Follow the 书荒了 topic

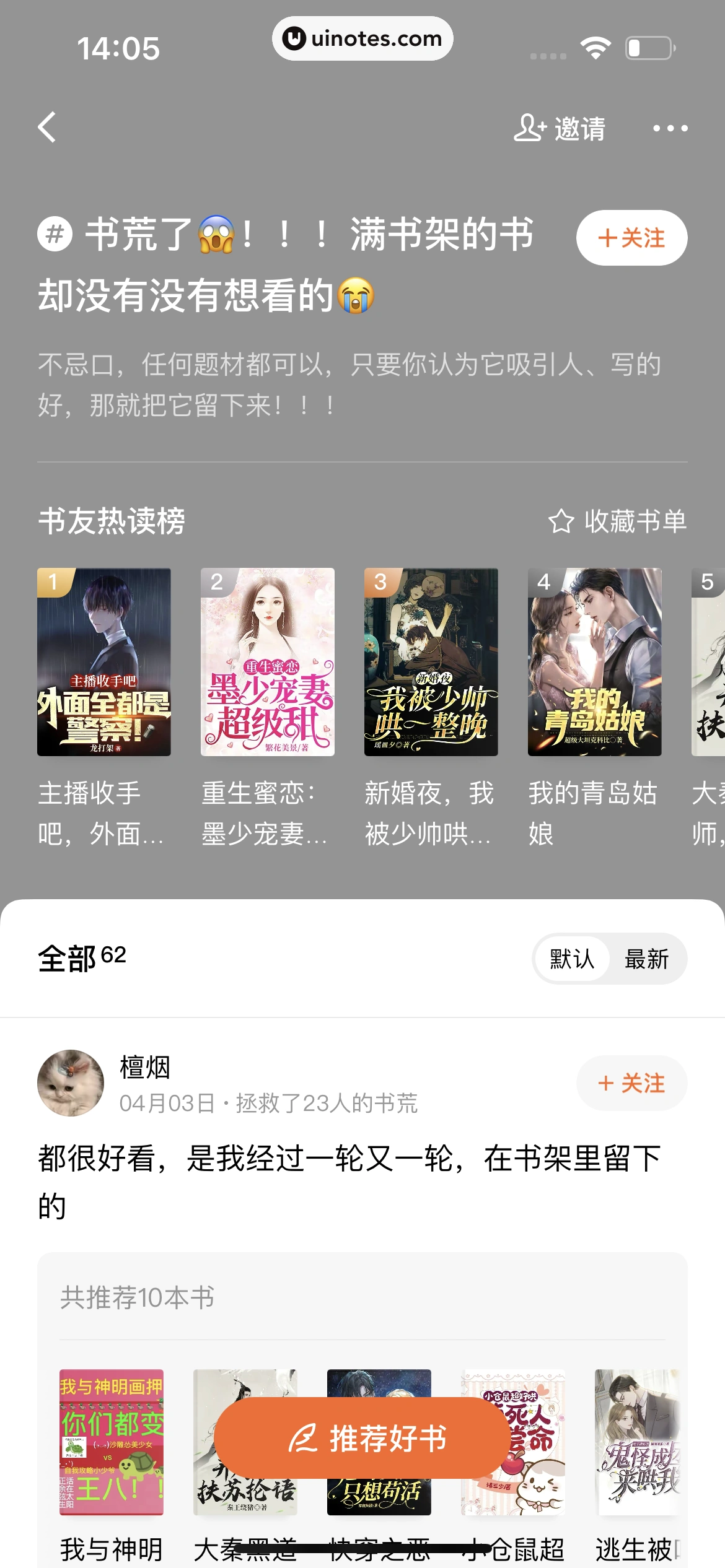[x=631, y=238]
